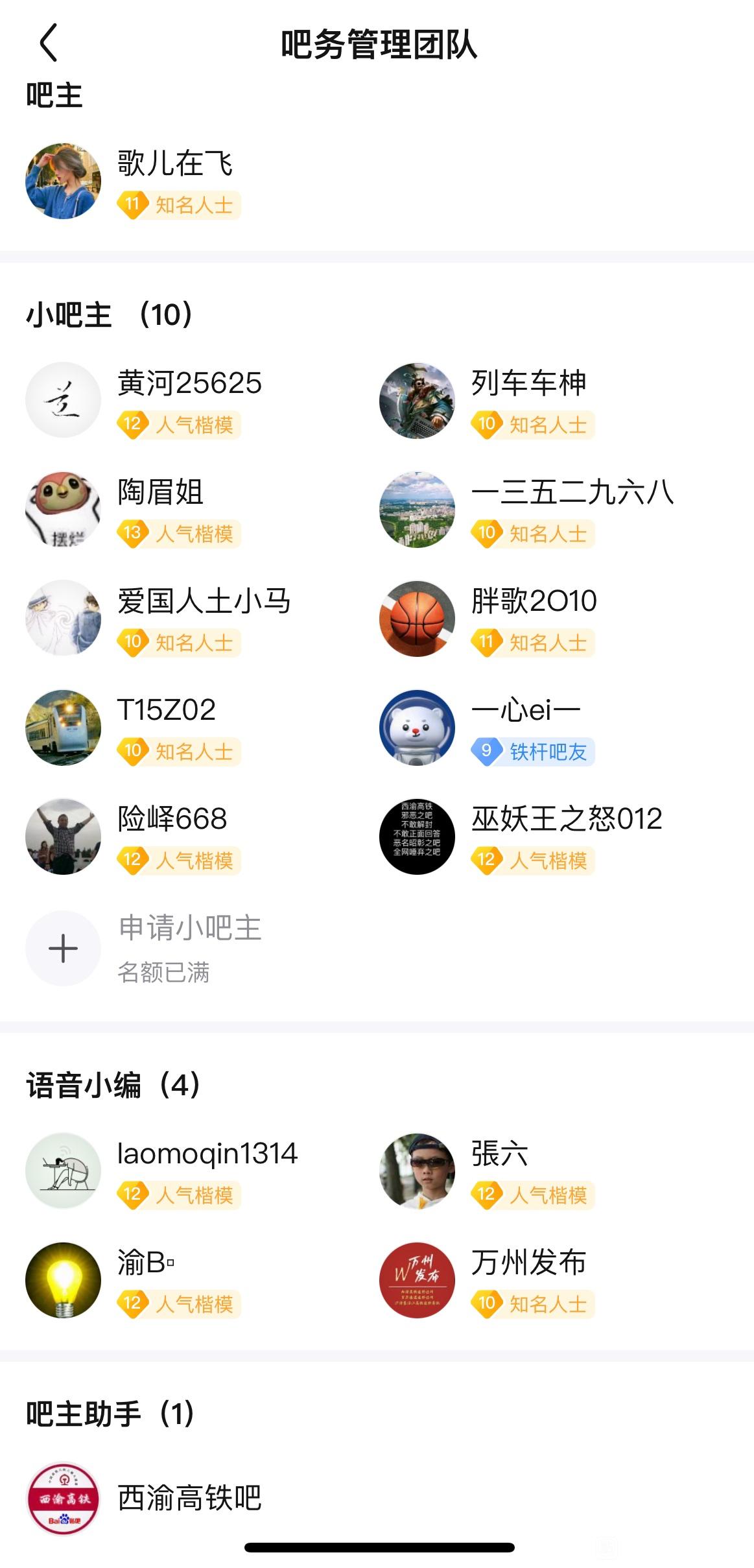Open 渝B's profile
Image resolution: width=754 pixels, height=1568 pixels.
[64, 1279]
